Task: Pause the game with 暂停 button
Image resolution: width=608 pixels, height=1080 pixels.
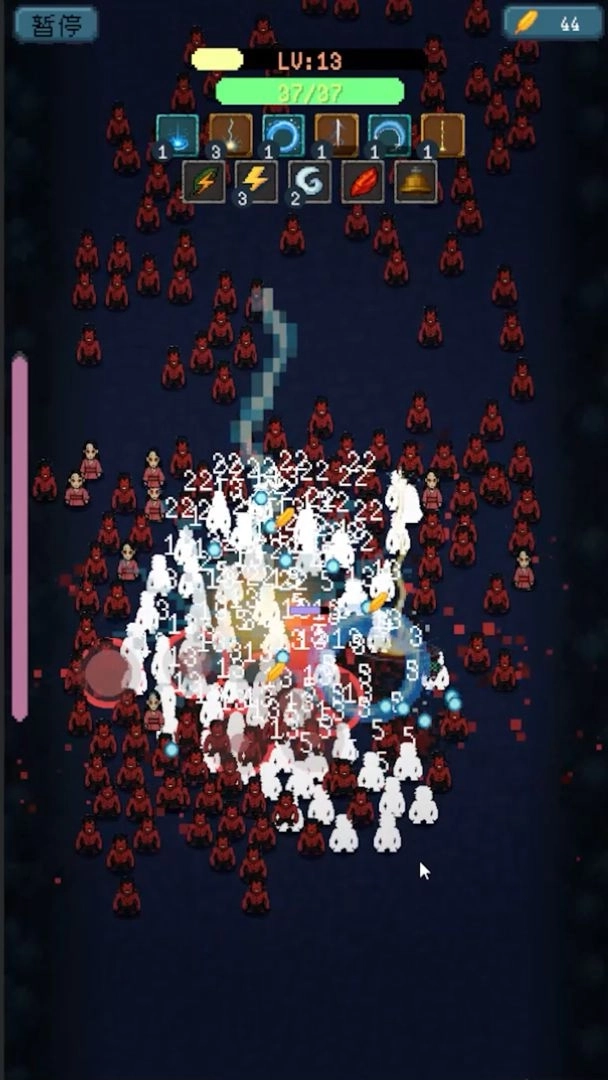Action: (55, 25)
